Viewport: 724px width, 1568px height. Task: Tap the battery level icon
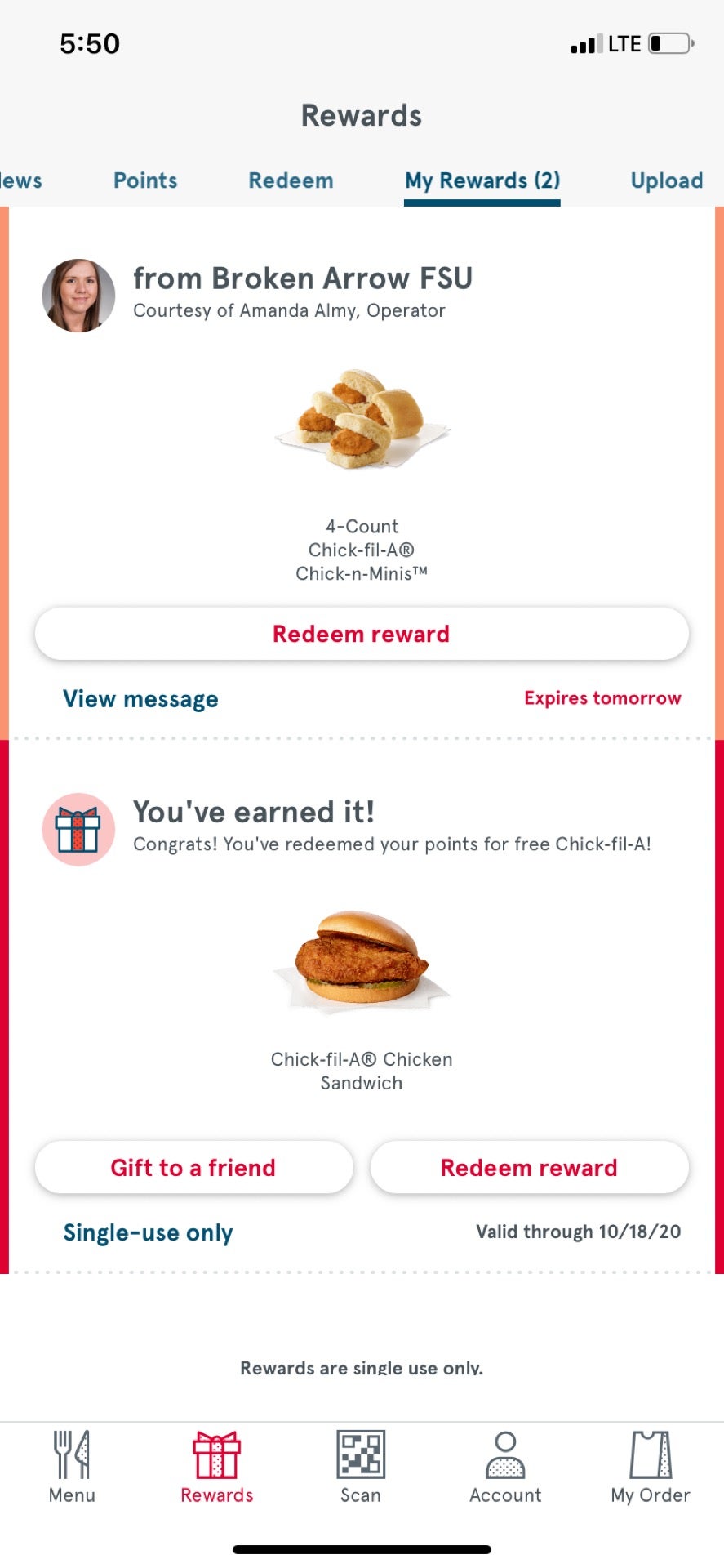[671, 42]
